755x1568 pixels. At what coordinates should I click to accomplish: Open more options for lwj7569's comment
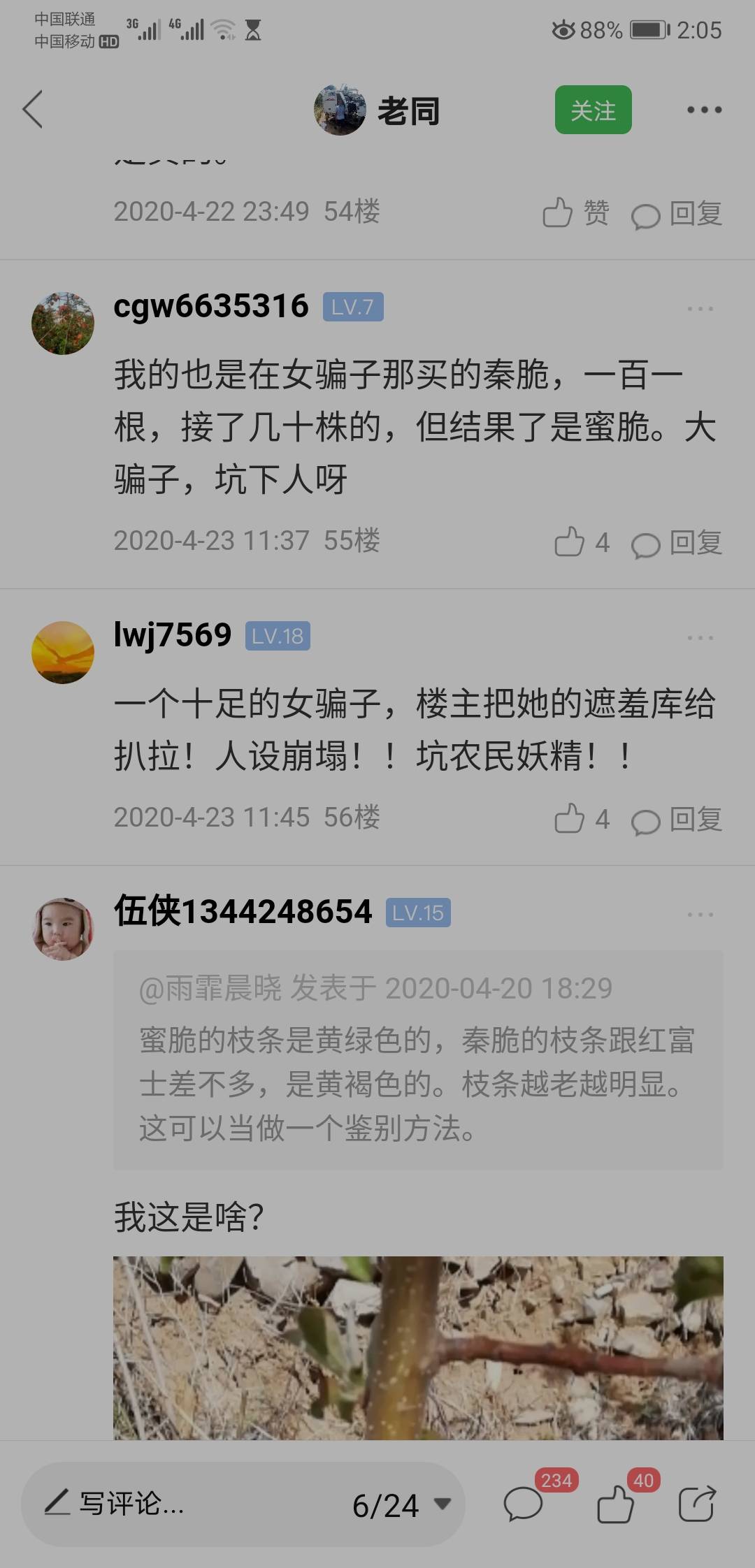700,637
